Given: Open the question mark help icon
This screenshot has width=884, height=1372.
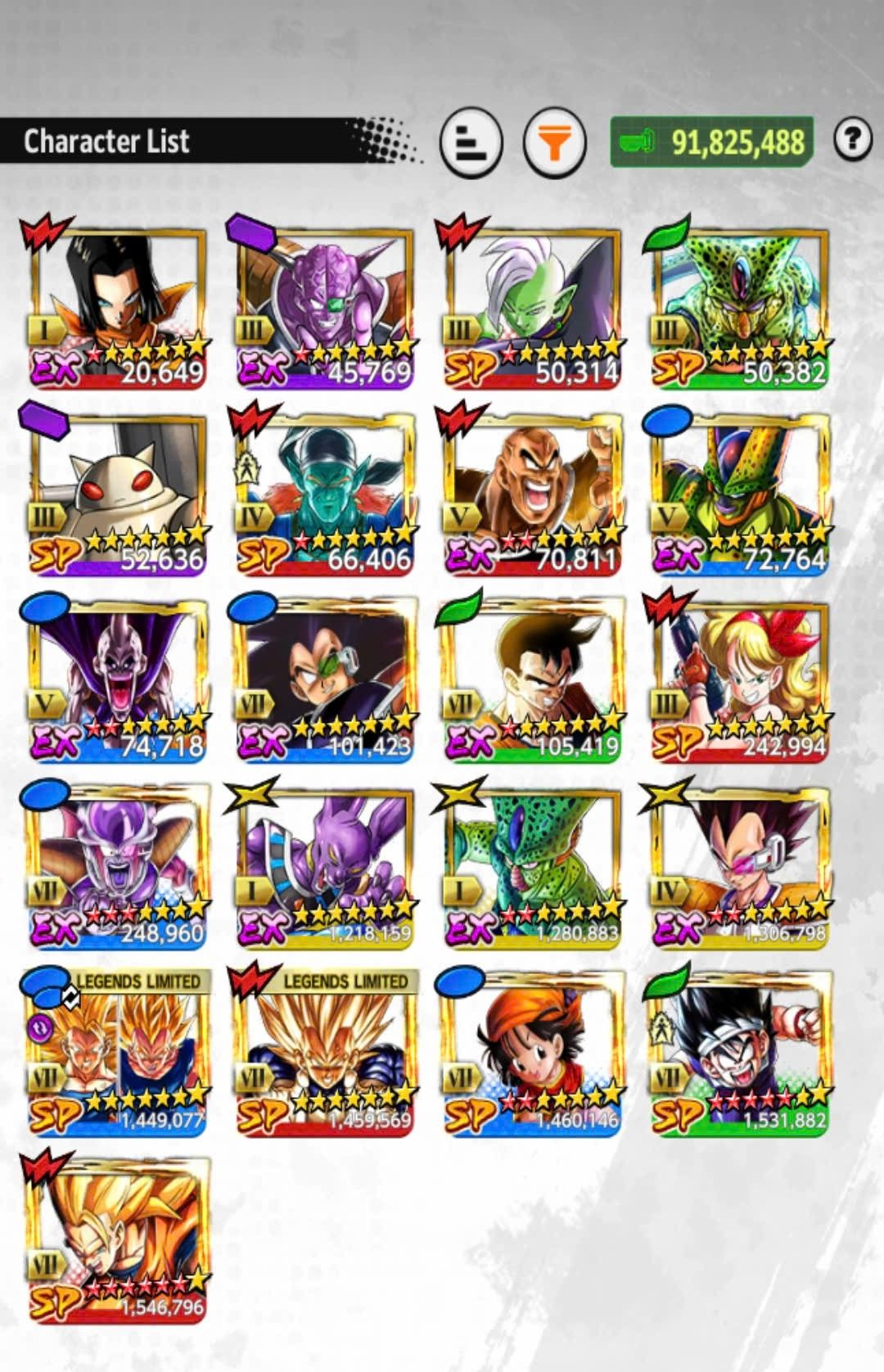Looking at the screenshot, I should [x=852, y=140].
